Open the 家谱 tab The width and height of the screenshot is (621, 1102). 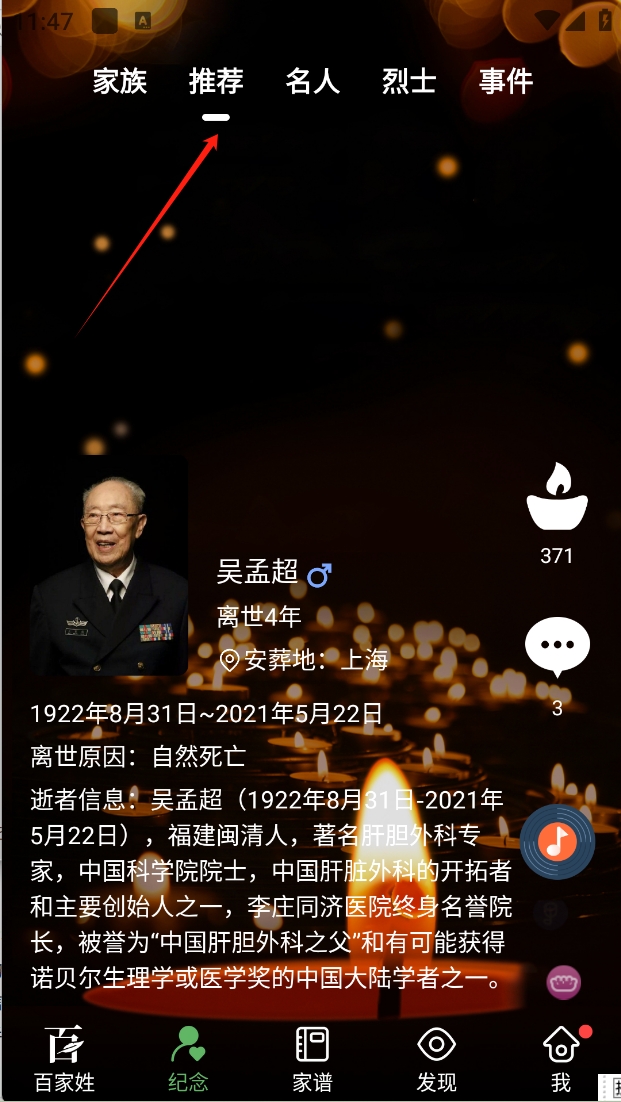tap(312, 1058)
